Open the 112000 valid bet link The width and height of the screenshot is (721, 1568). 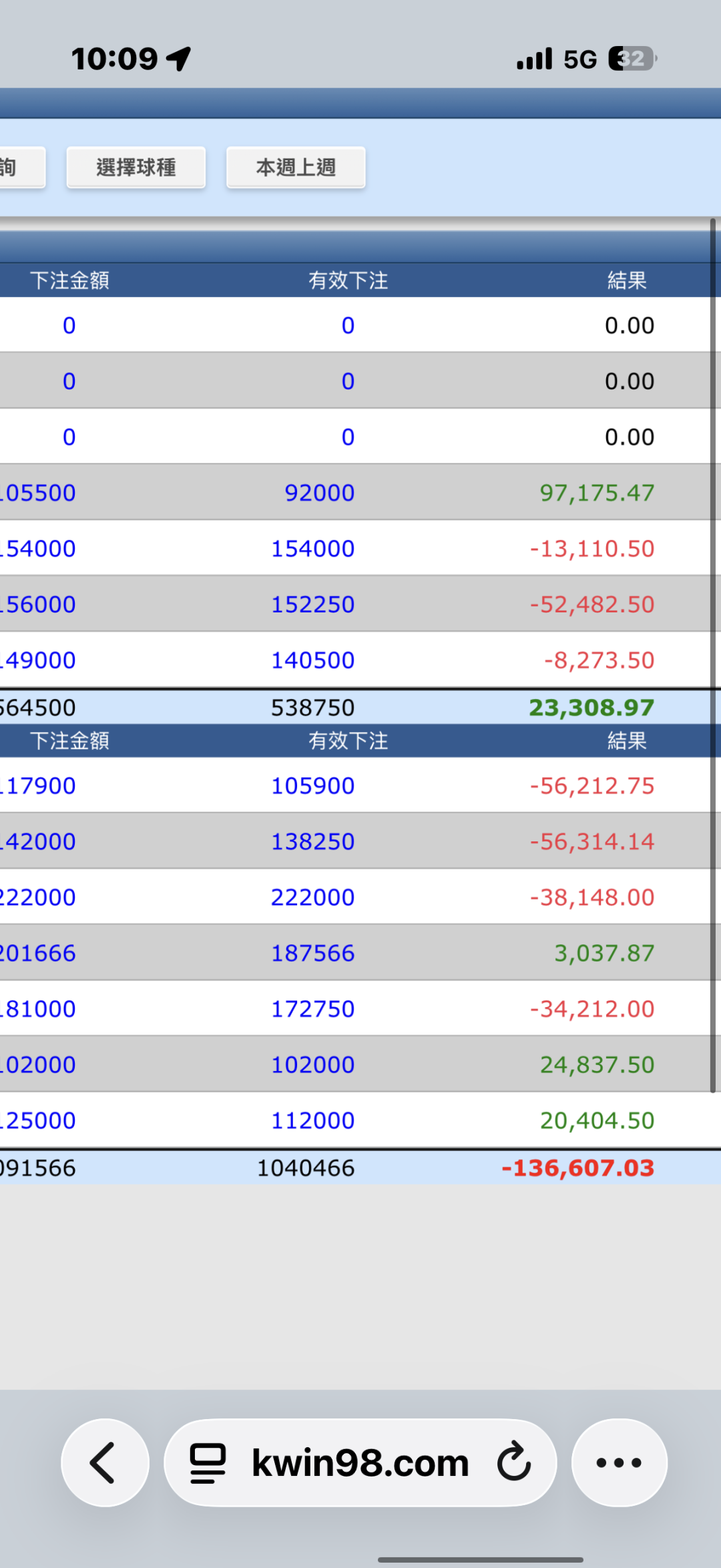point(313,1121)
